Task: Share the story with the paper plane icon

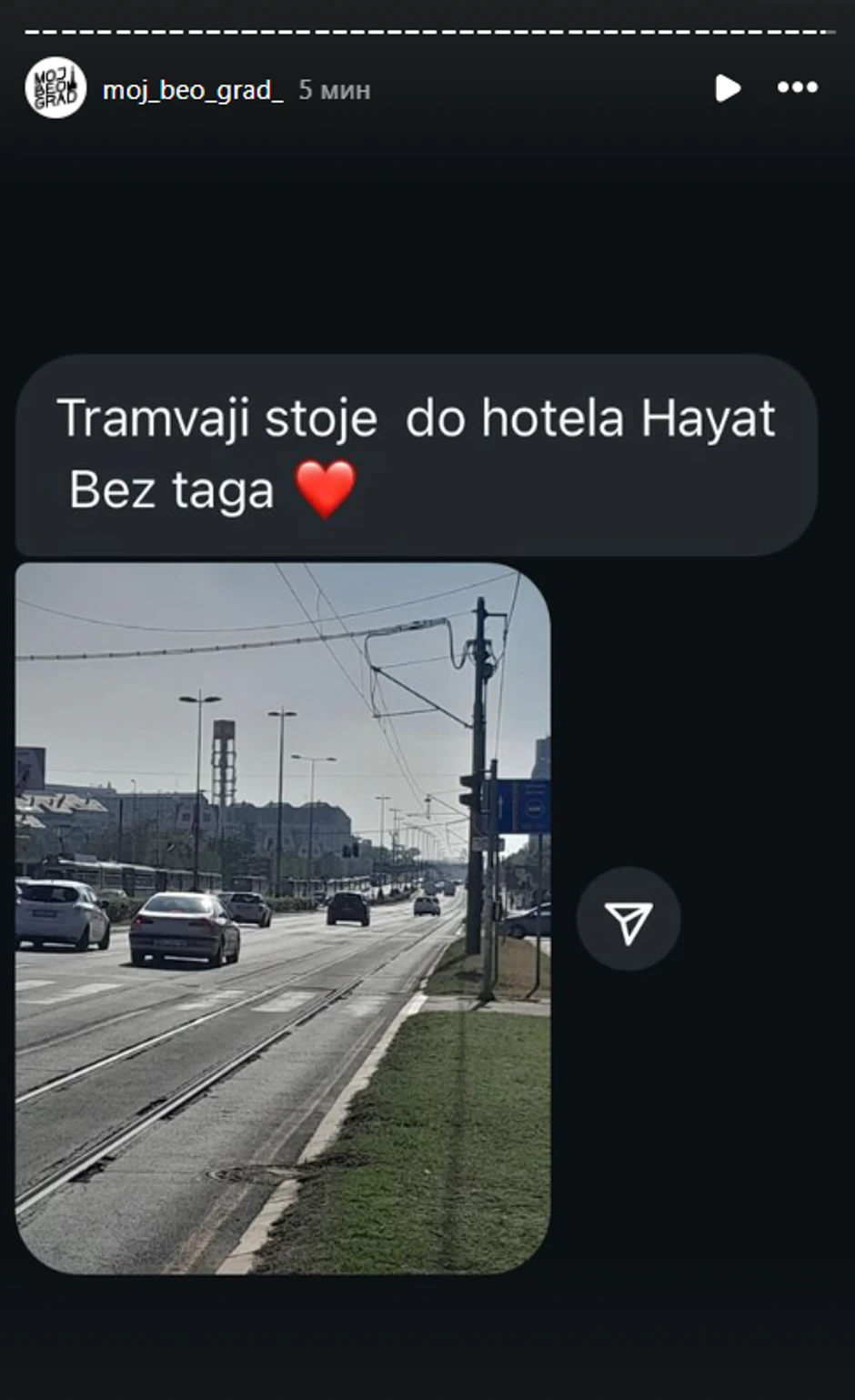Action: click(x=629, y=919)
